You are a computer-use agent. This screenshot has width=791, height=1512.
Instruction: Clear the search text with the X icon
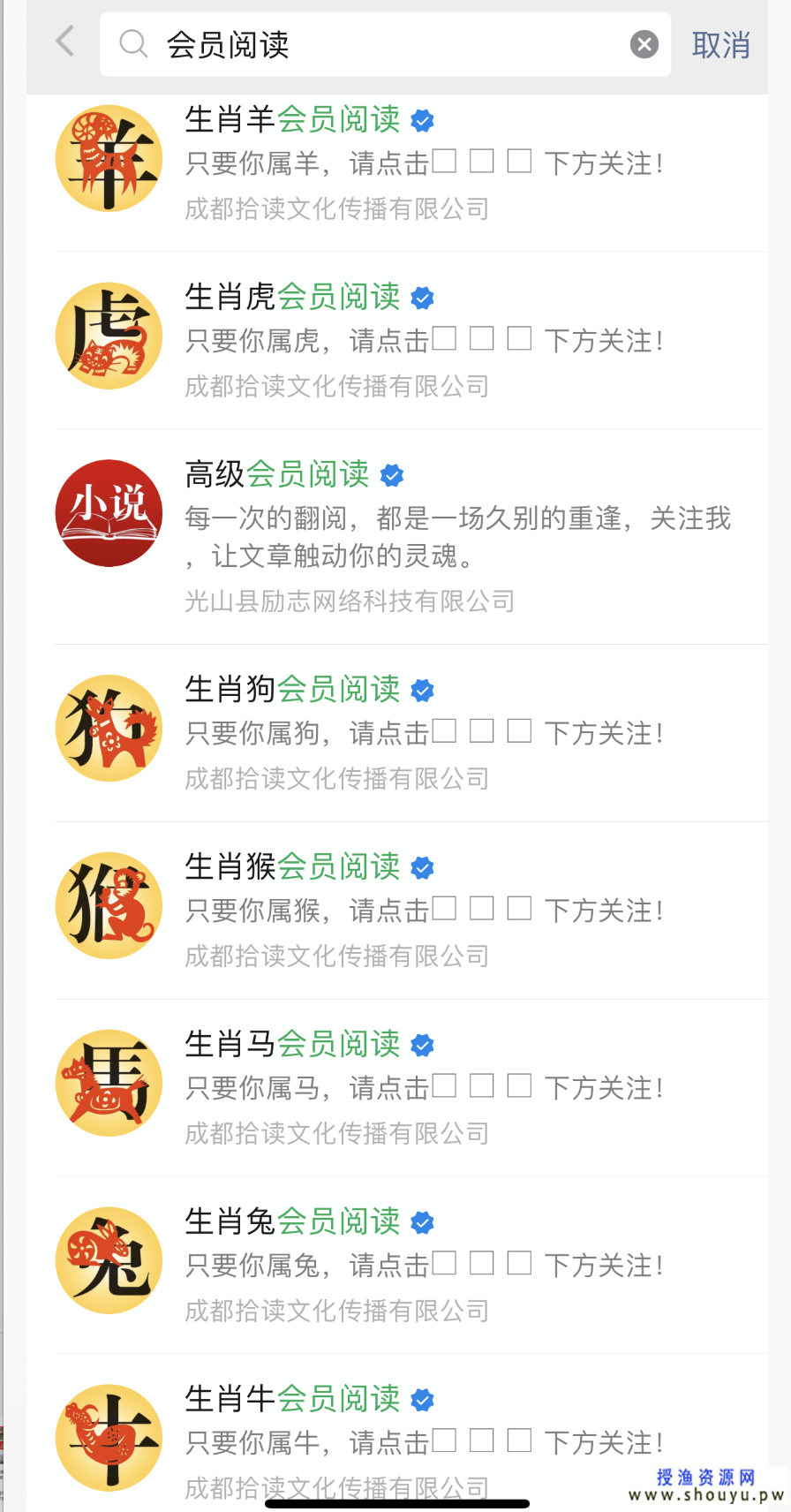tap(644, 44)
